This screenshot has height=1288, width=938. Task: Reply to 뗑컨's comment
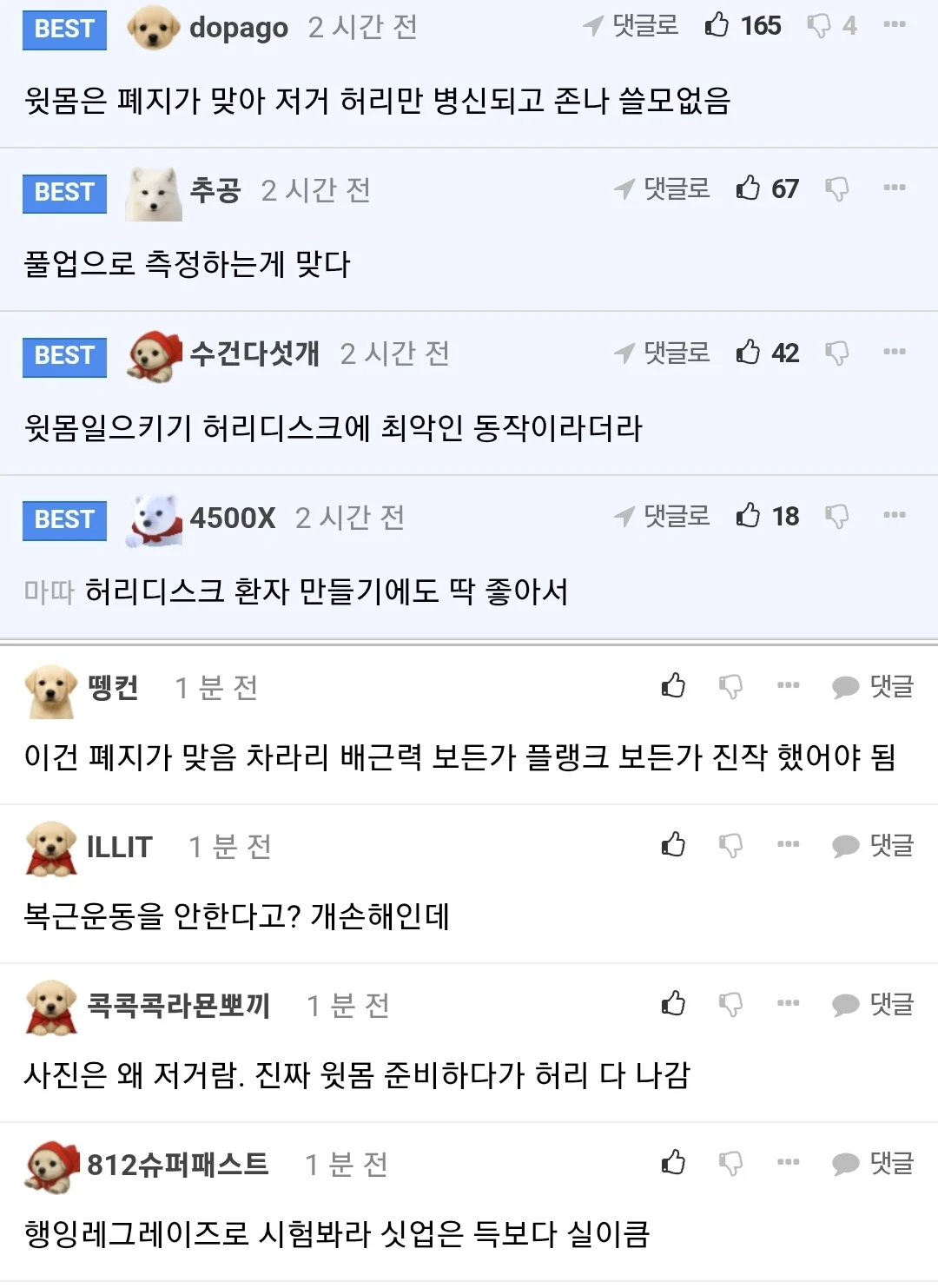click(x=872, y=686)
